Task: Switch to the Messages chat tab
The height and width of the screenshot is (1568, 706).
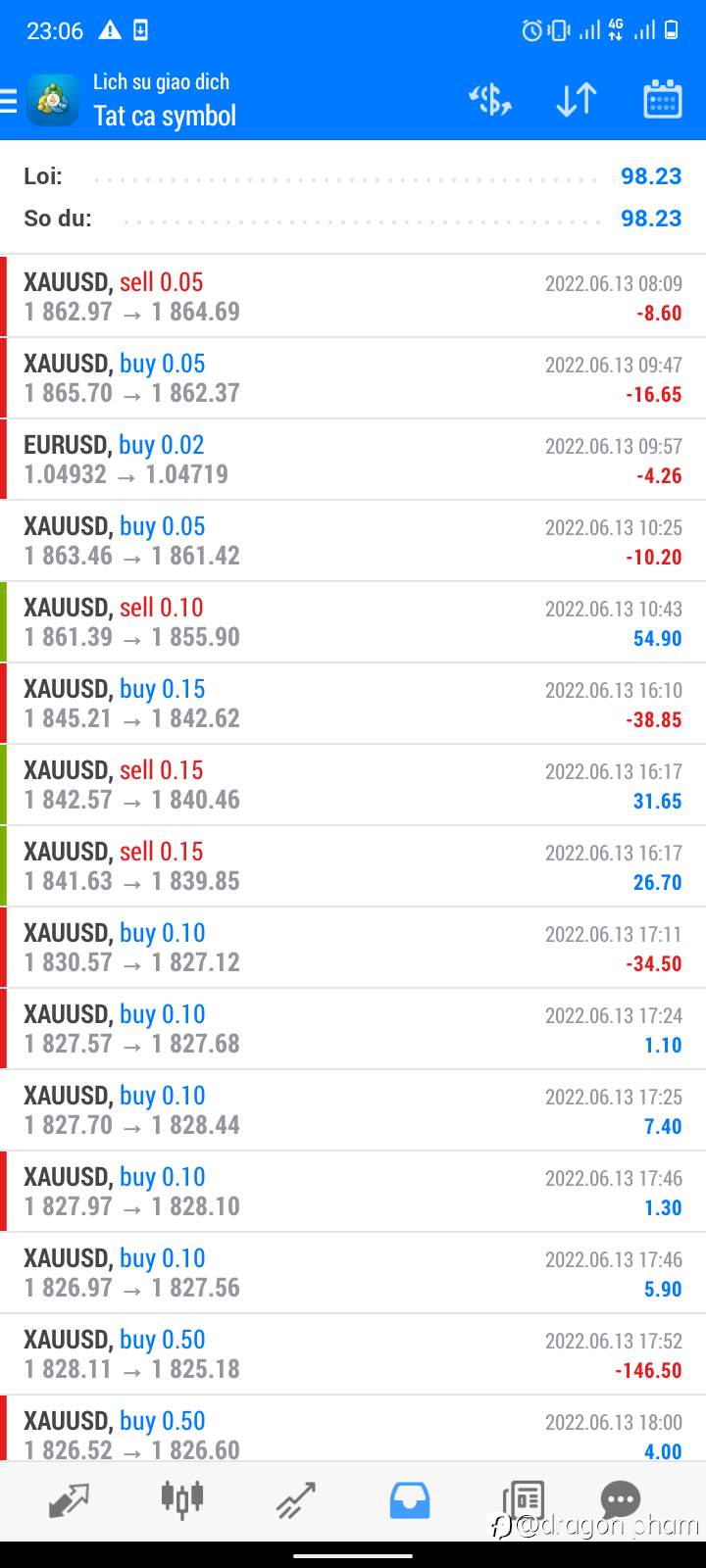Action: click(x=621, y=1500)
